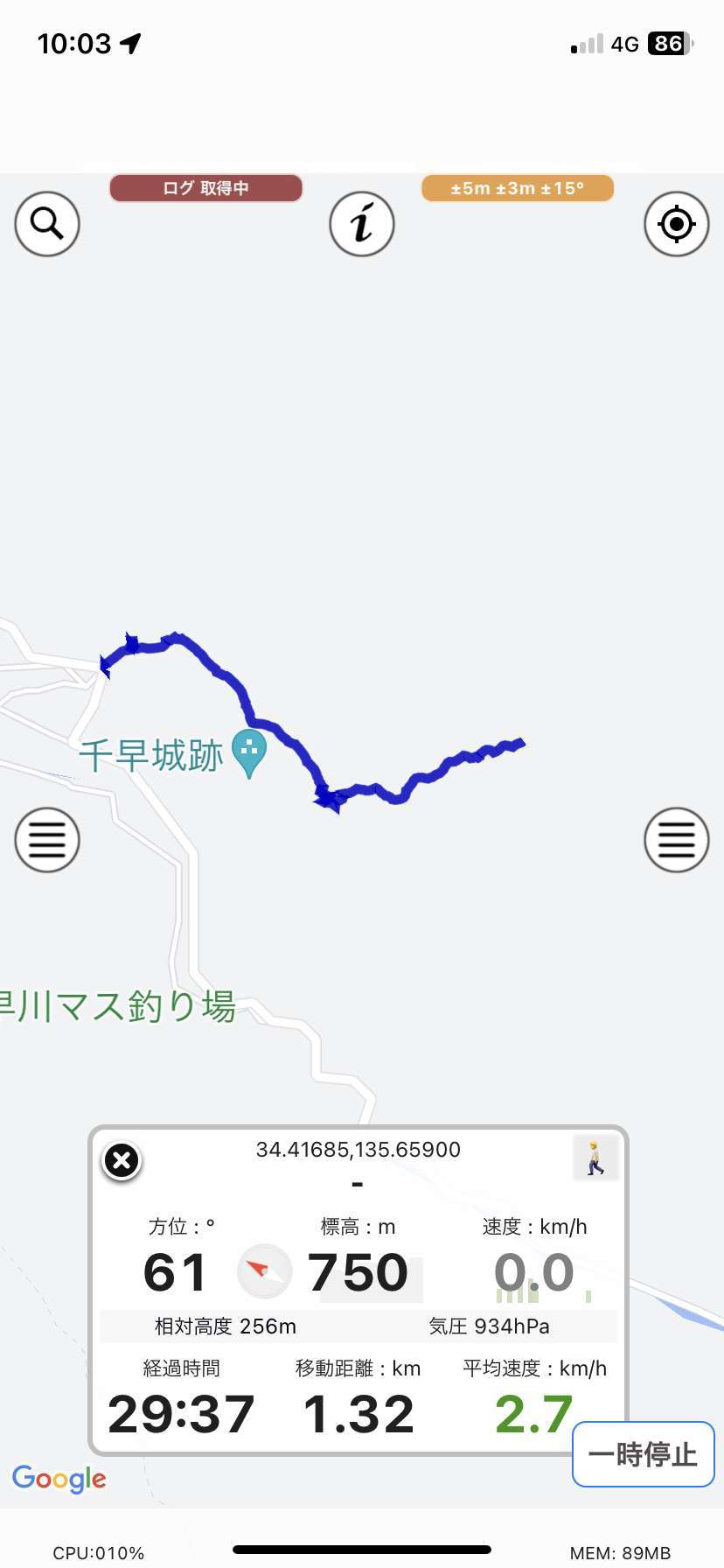The height and width of the screenshot is (1568, 724).
Task: Open the search magnifier icon
Action: click(47, 224)
